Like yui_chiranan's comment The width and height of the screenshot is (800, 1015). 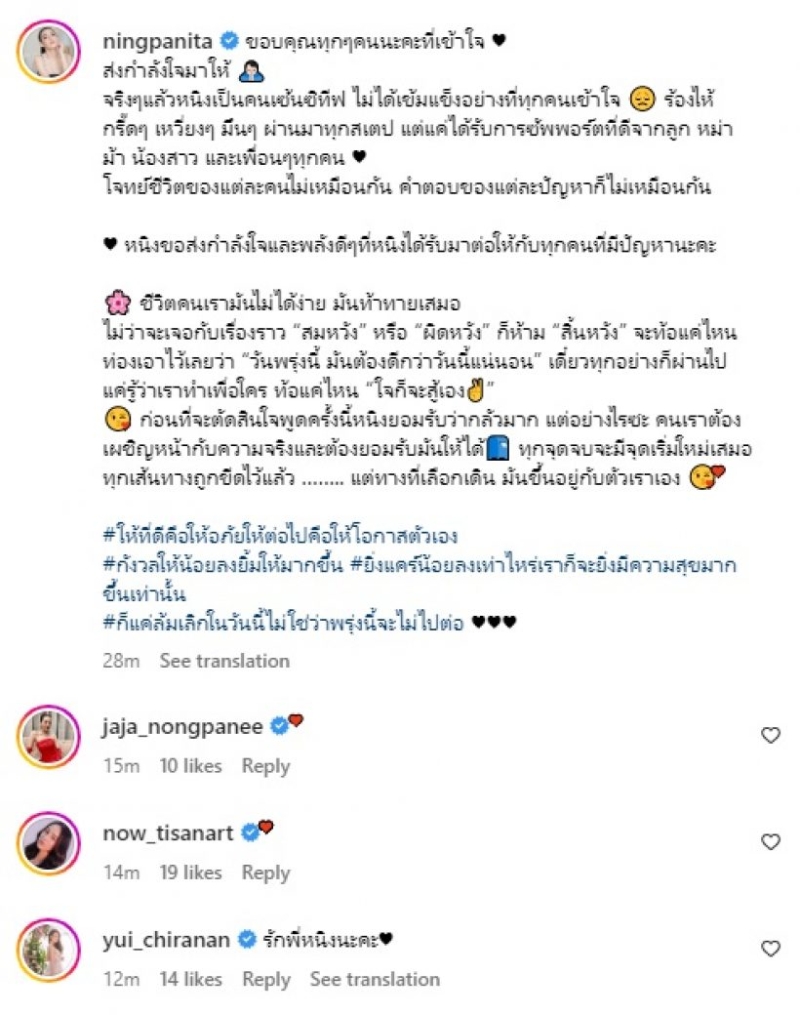tap(770, 948)
